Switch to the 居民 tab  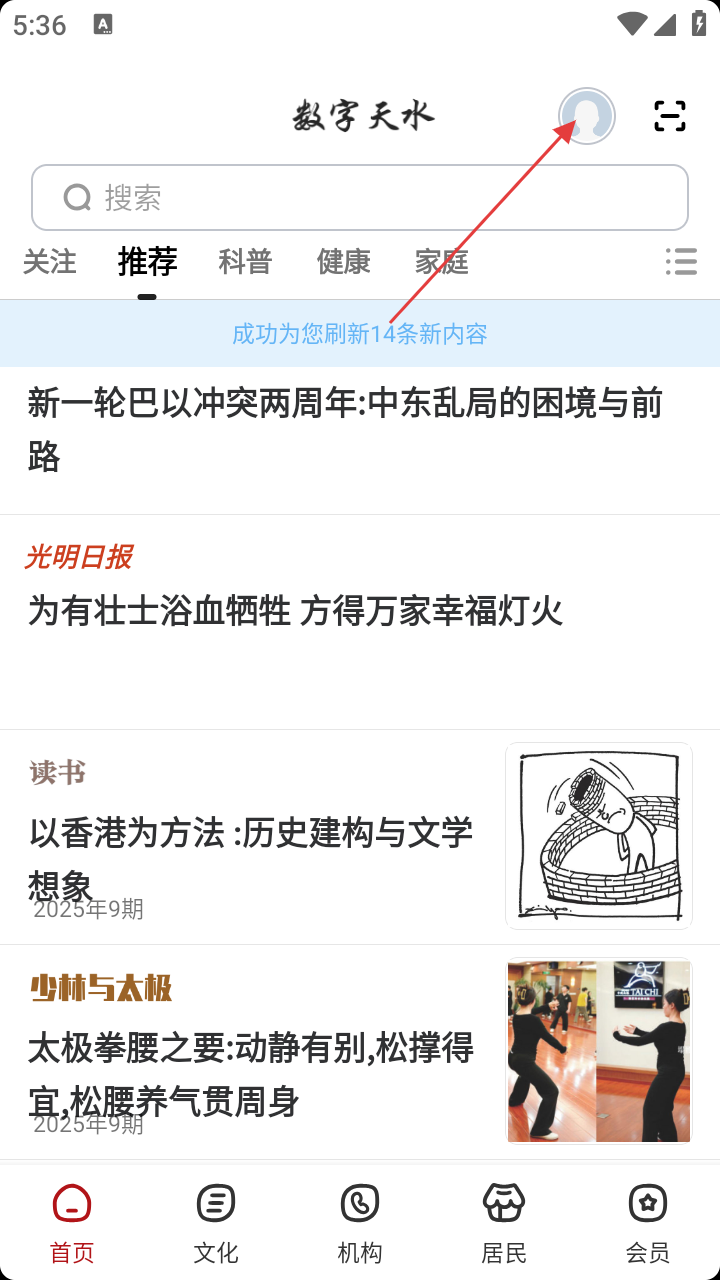tap(504, 1222)
